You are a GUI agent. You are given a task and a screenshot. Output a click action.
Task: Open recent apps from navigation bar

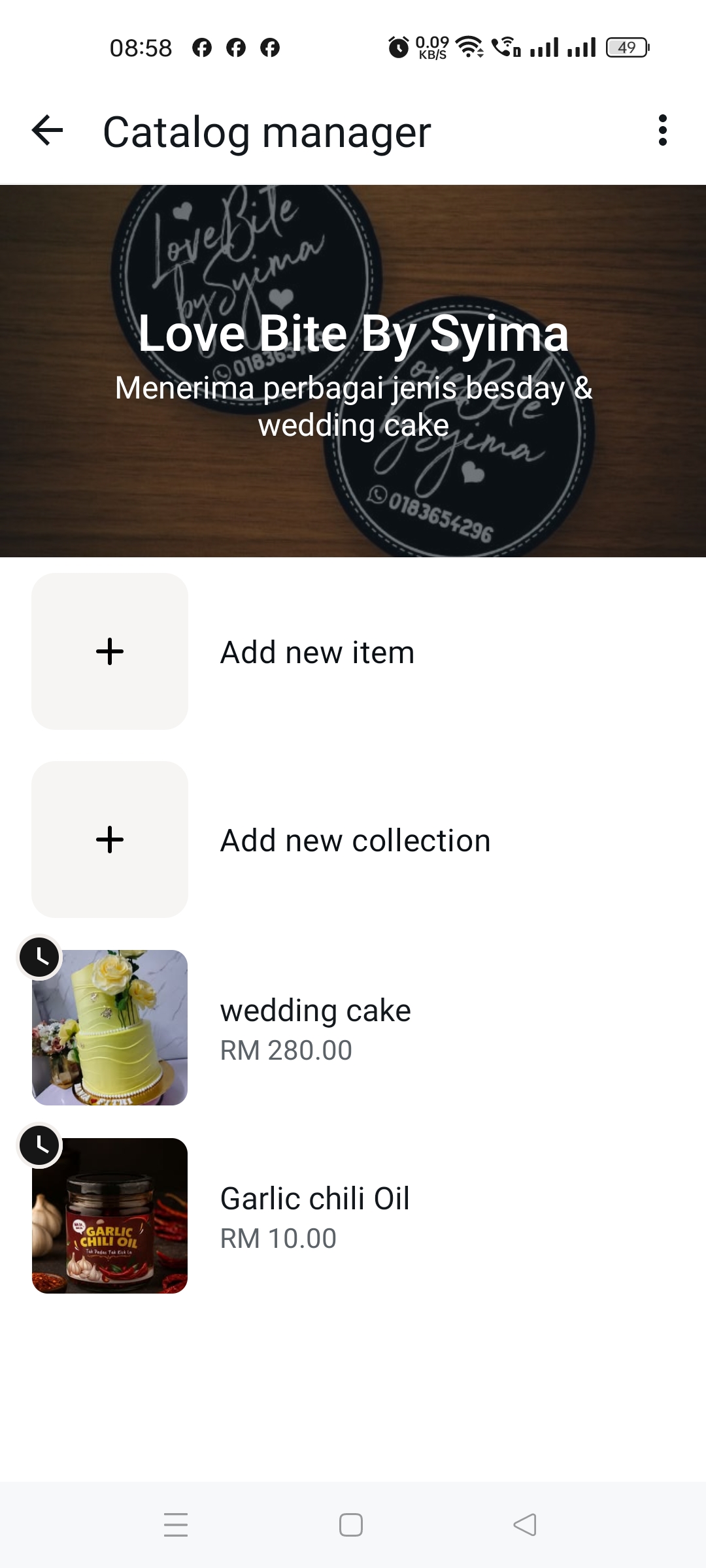[x=176, y=1525]
